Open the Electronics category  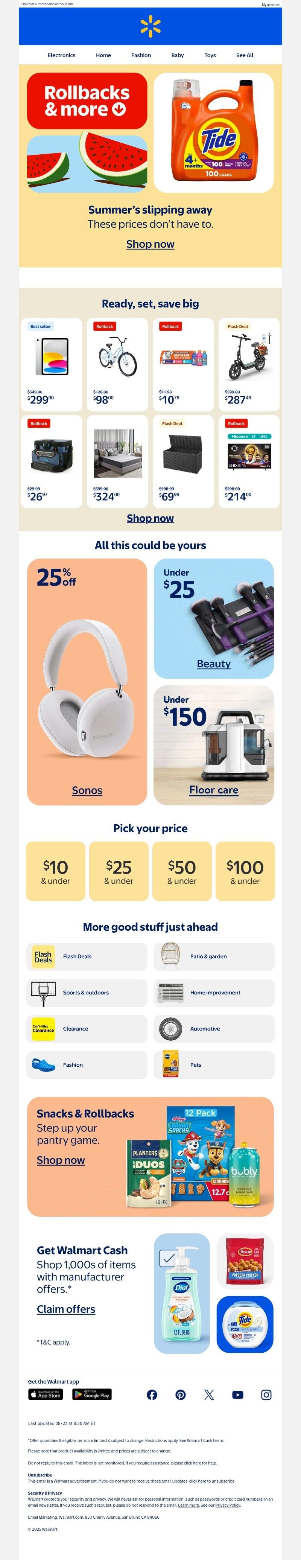[x=61, y=55]
